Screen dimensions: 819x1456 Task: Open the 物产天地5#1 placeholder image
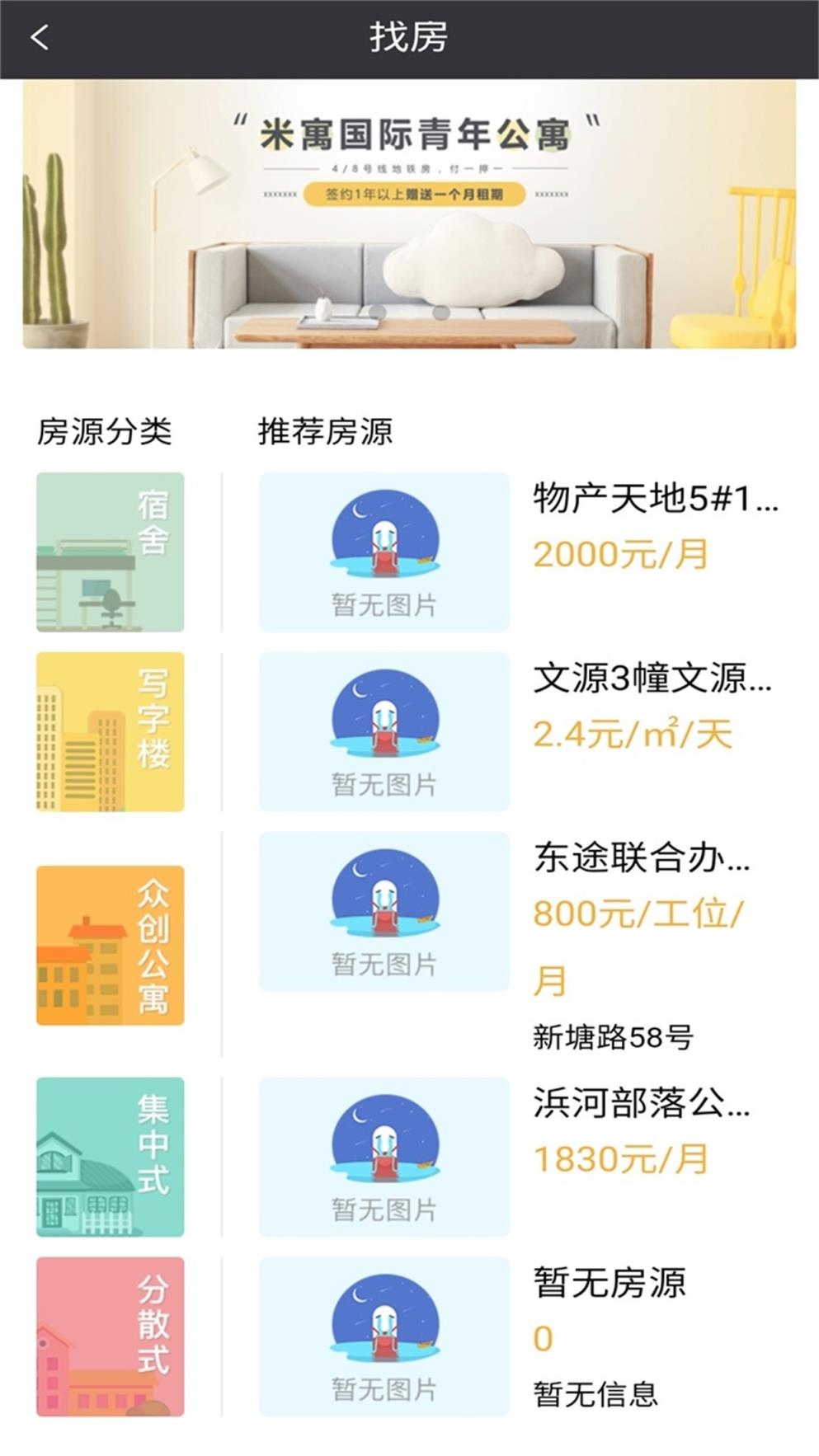[384, 549]
